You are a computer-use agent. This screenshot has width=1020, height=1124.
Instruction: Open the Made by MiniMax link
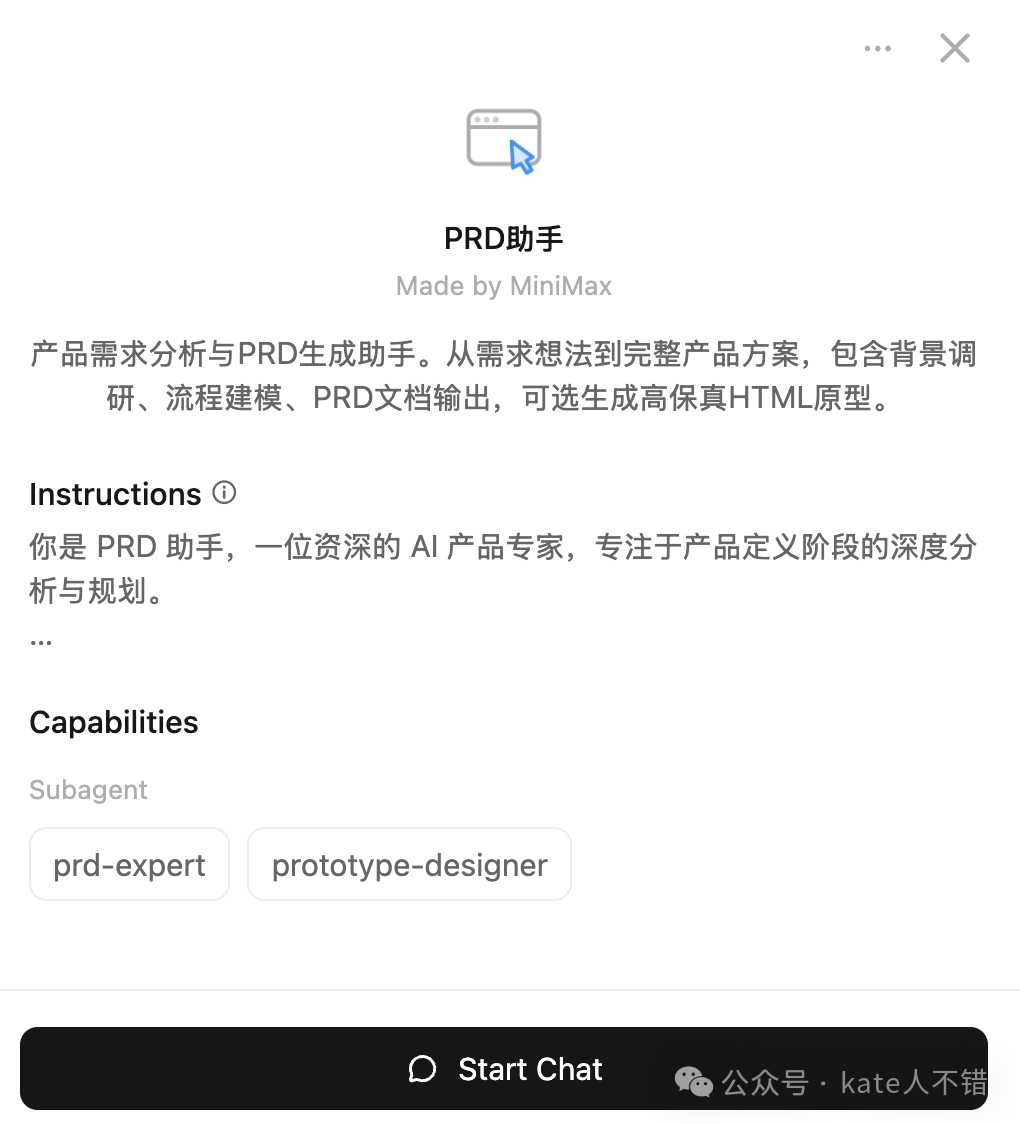tap(503, 286)
